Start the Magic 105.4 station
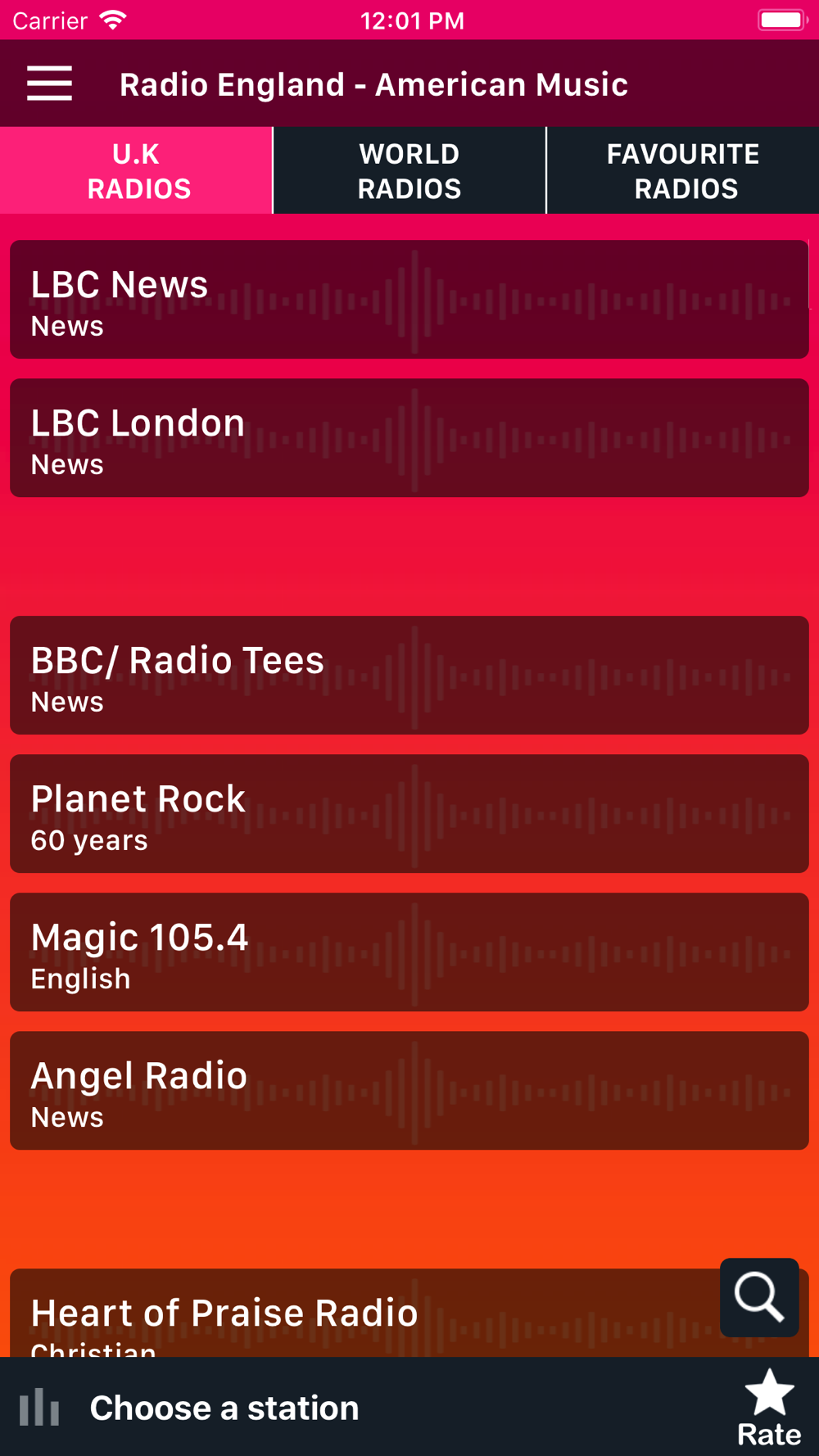 [x=409, y=952]
